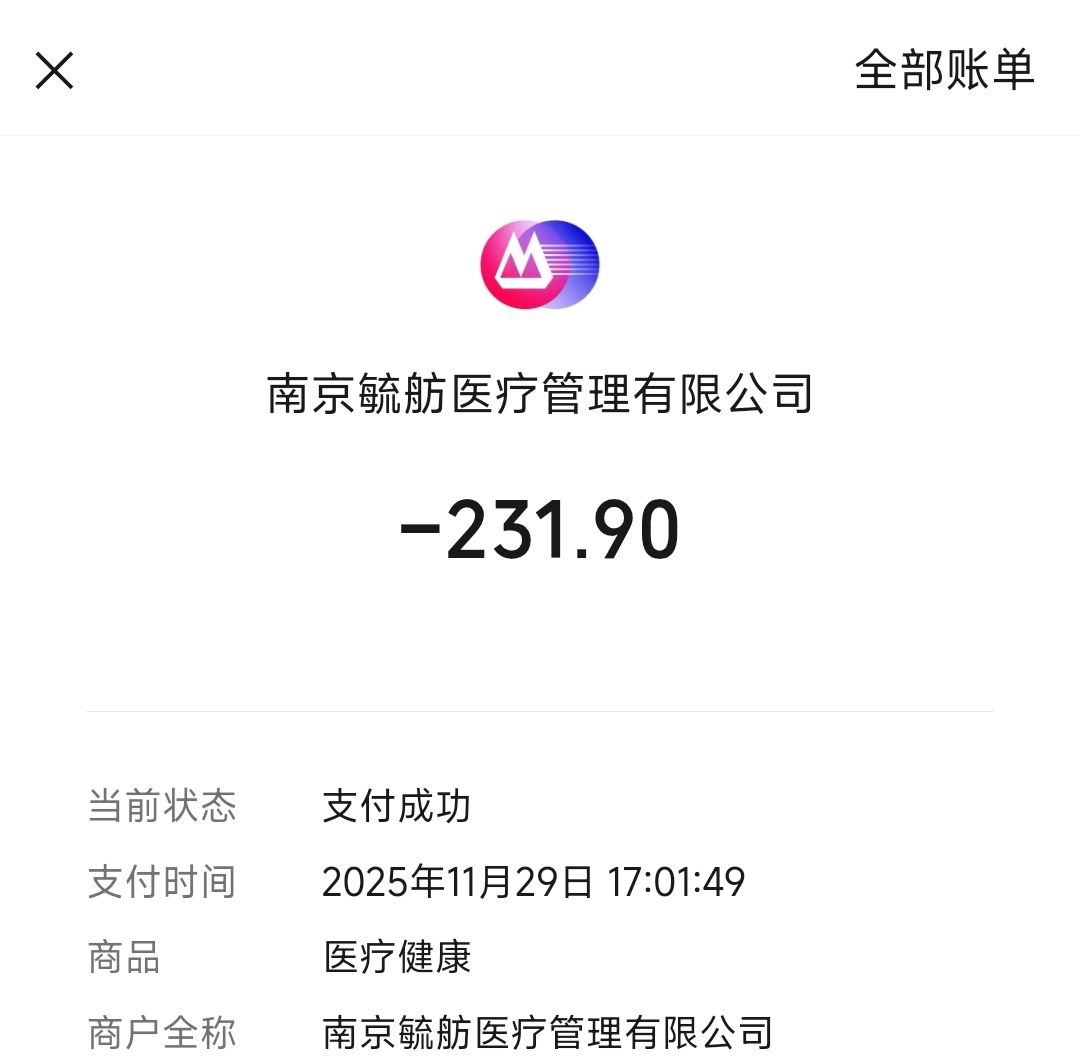Screen dimensions: 1080x1064
Task: Open 全部账单 all bills
Action: point(944,70)
